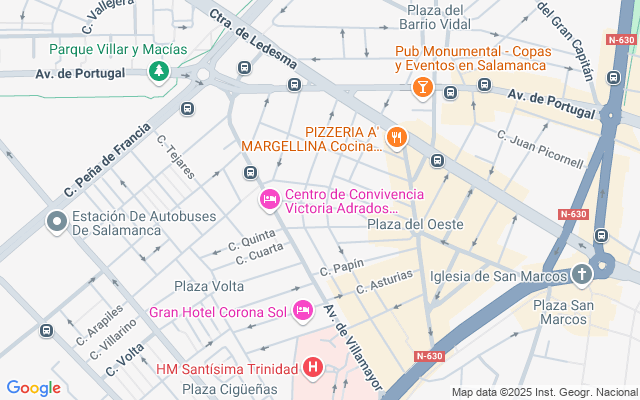Tap the Pizzeria A' Margellina restaurant pin
This screenshot has height=400, width=640.
point(396,138)
